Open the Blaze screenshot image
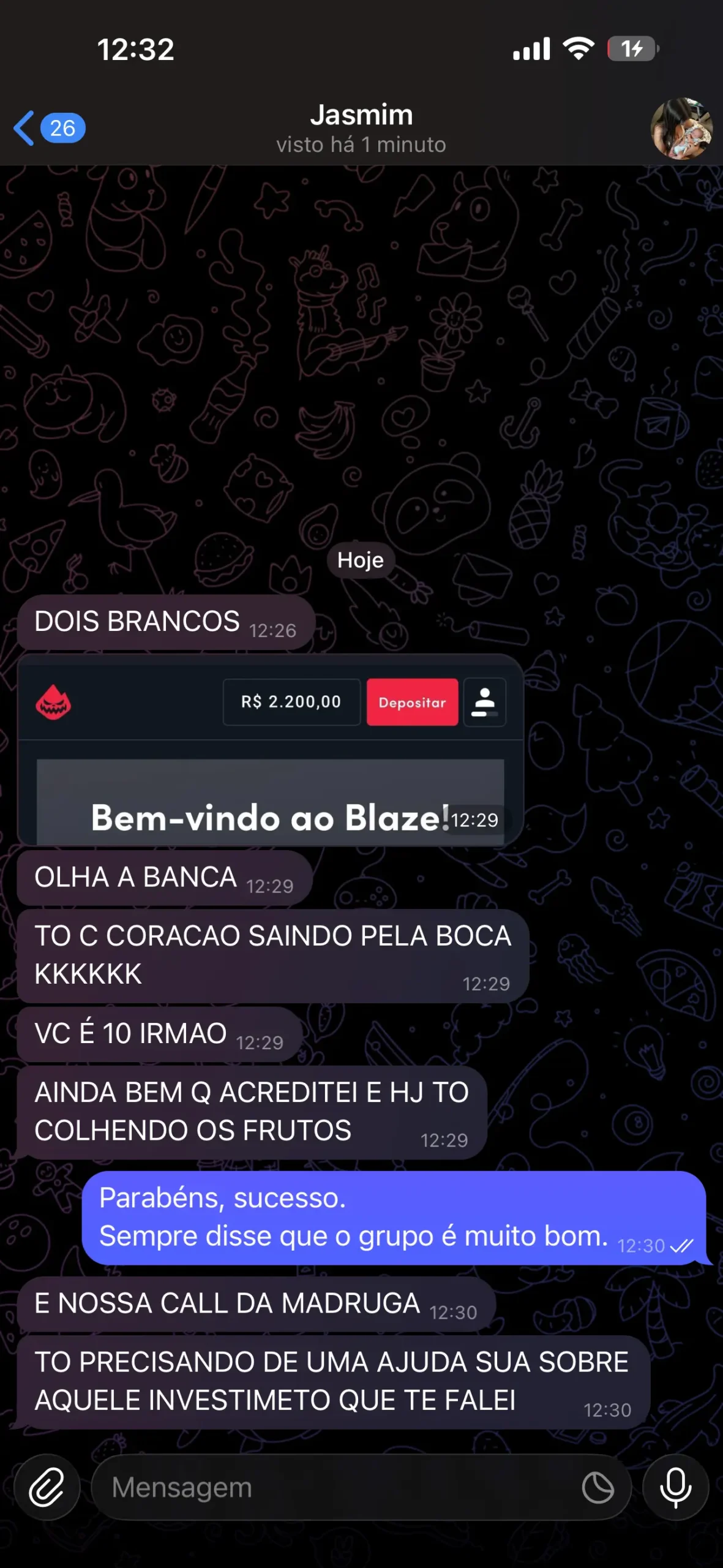Image resolution: width=723 pixels, height=1568 pixels. (x=270, y=750)
